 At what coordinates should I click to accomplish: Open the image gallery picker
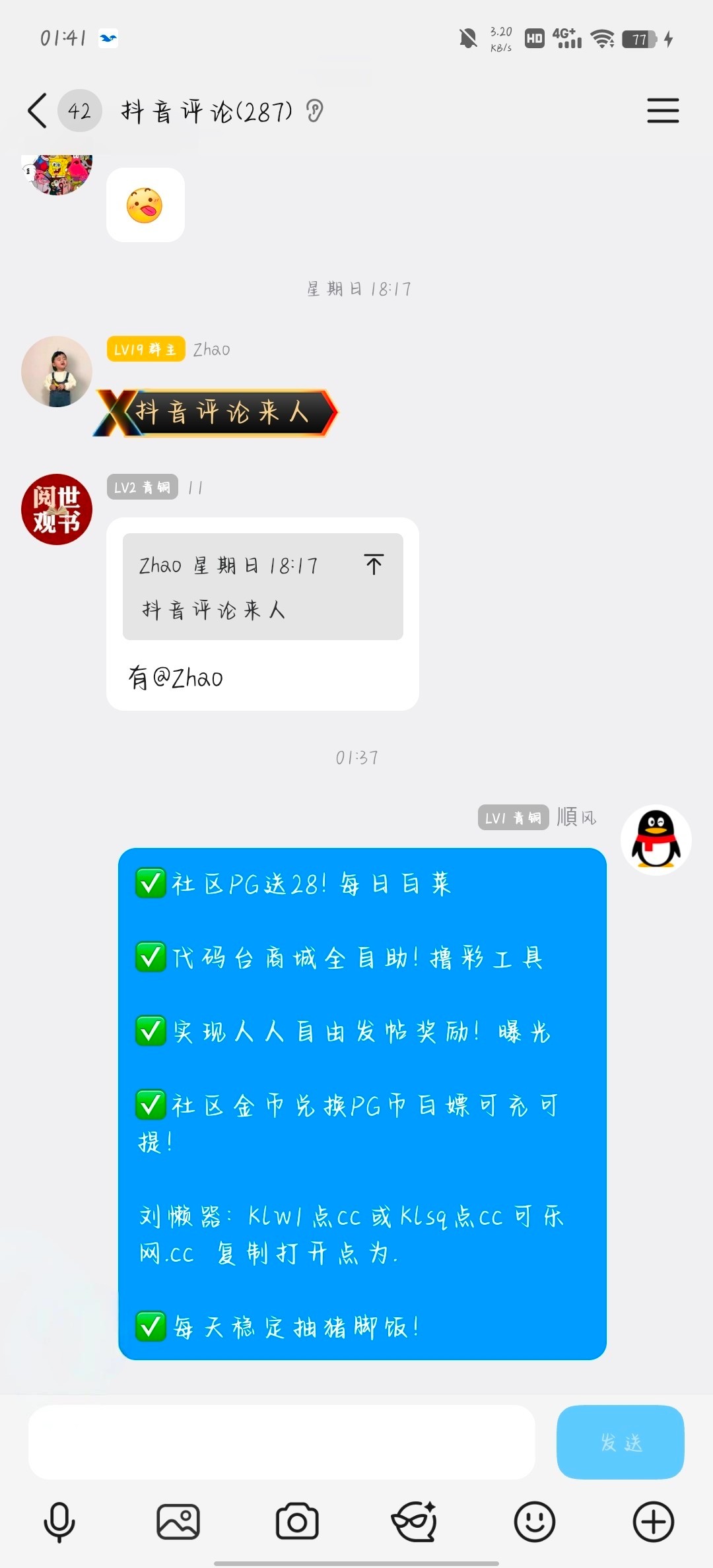pyautogui.click(x=178, y=1522)
